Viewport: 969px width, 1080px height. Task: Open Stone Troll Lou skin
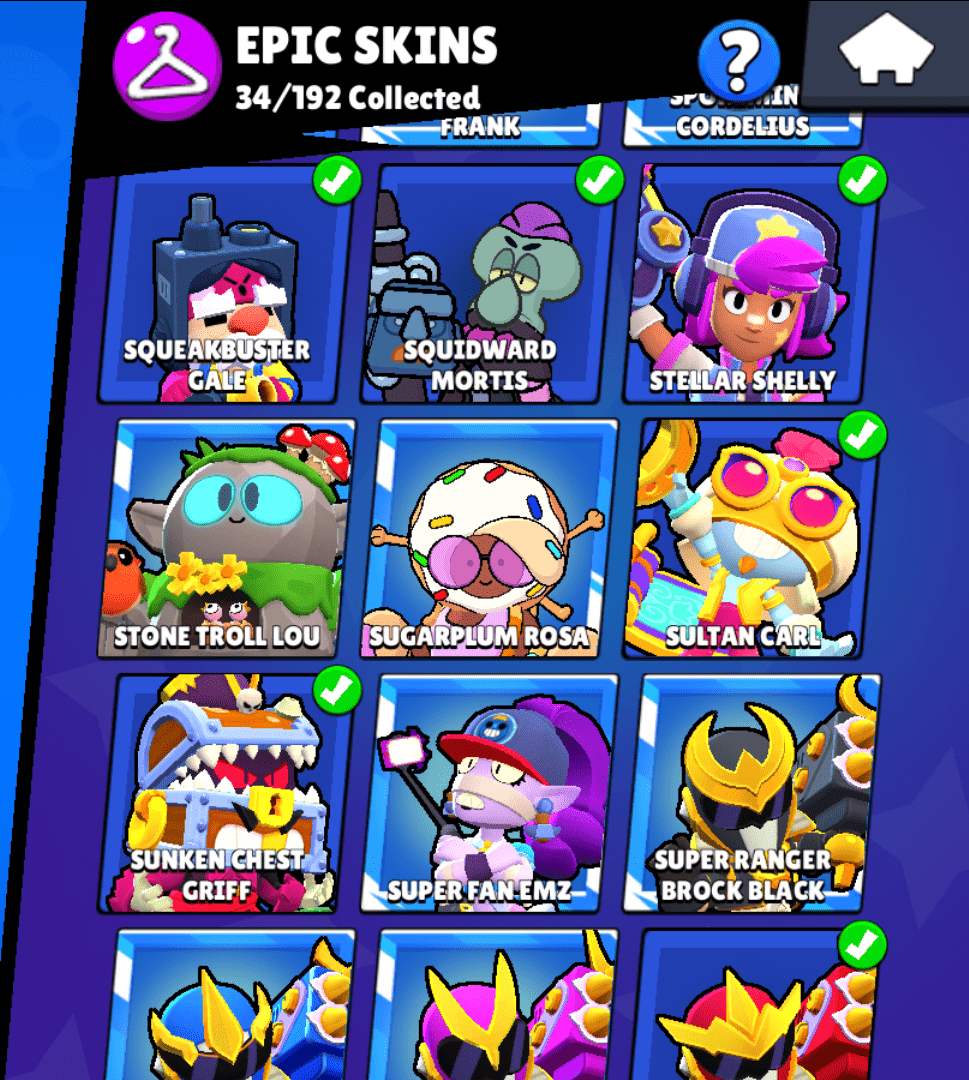click(230, 540)
